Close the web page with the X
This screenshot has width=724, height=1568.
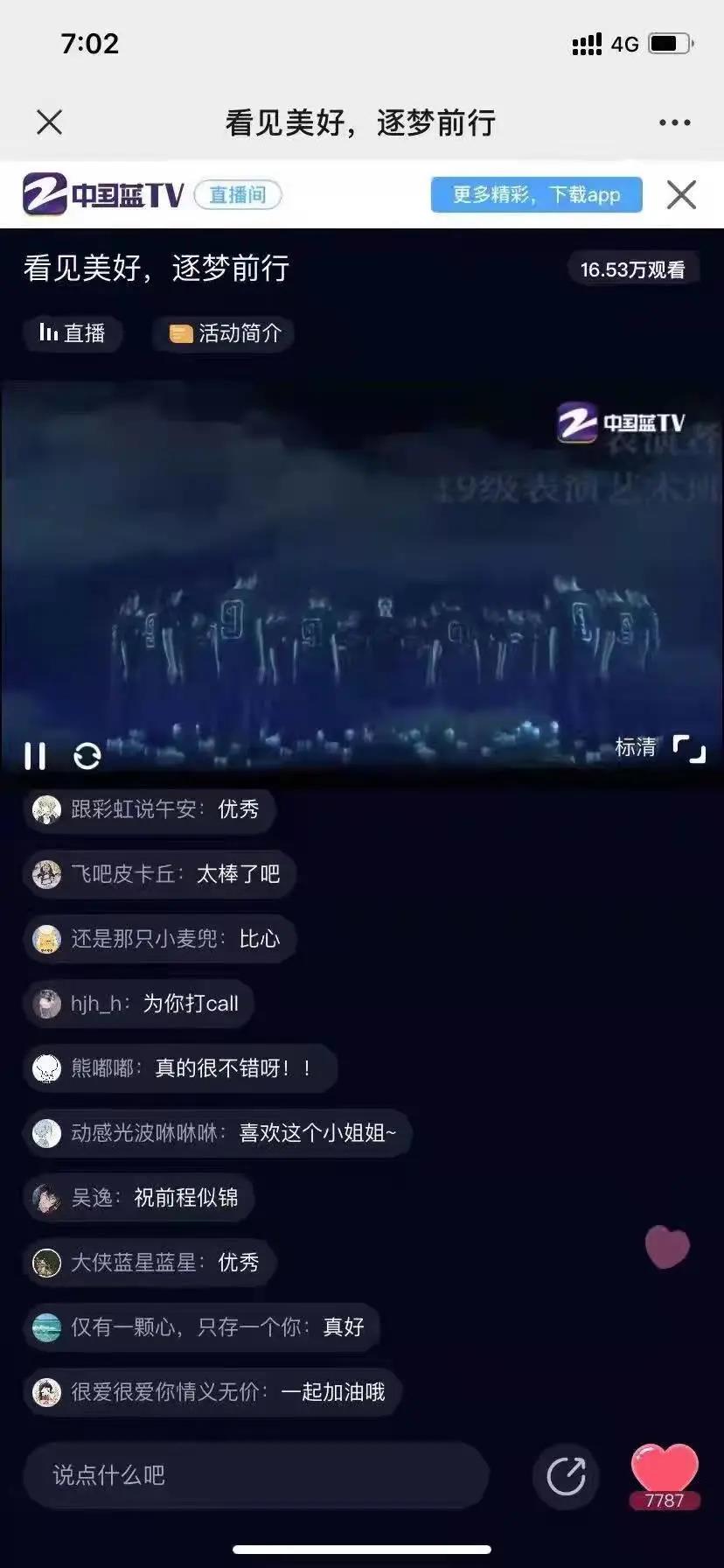50,122
